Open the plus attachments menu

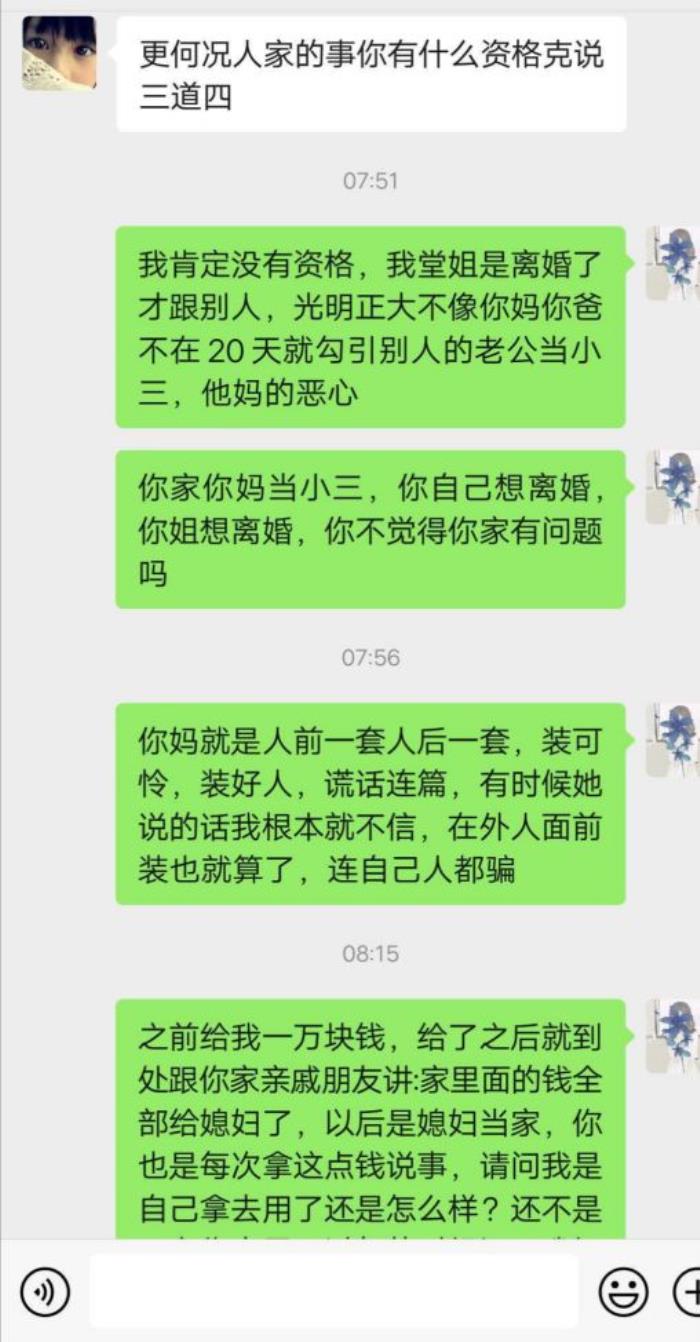[688, 1292]
